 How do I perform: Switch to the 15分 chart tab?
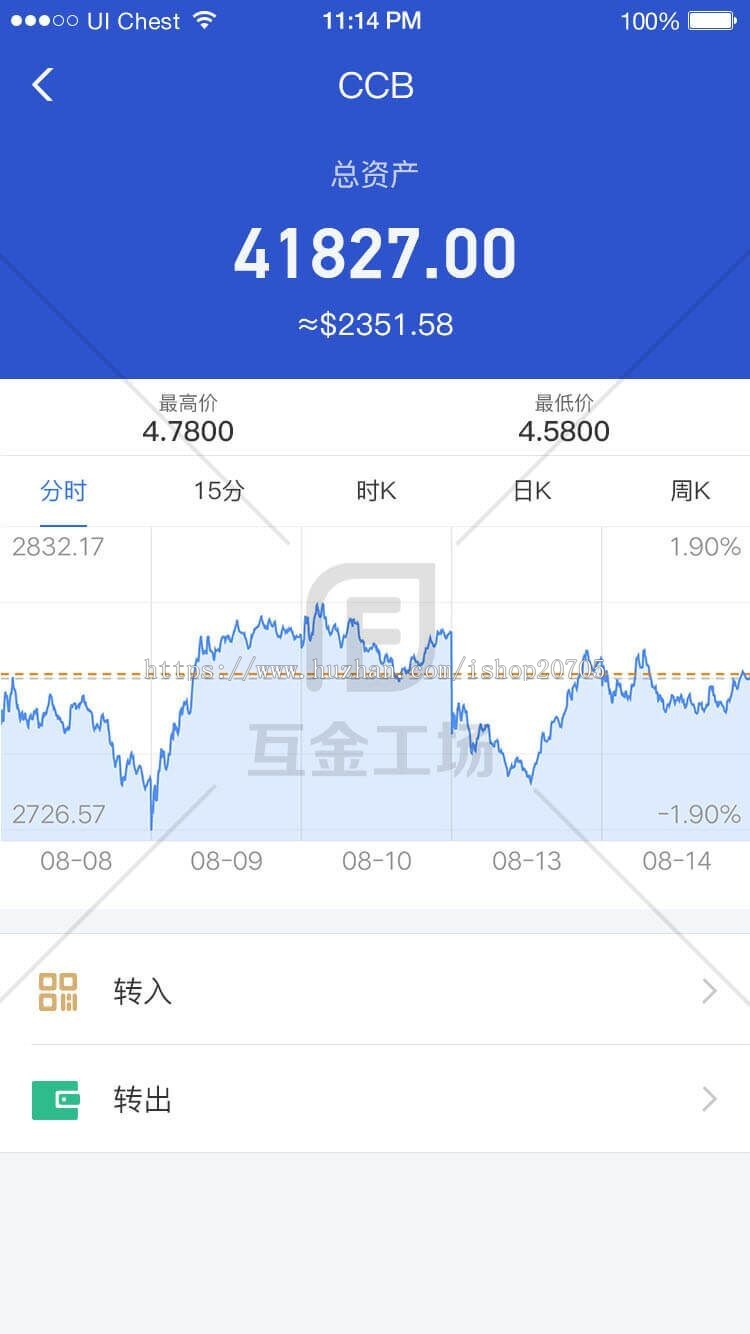click(x=219, y=491)
